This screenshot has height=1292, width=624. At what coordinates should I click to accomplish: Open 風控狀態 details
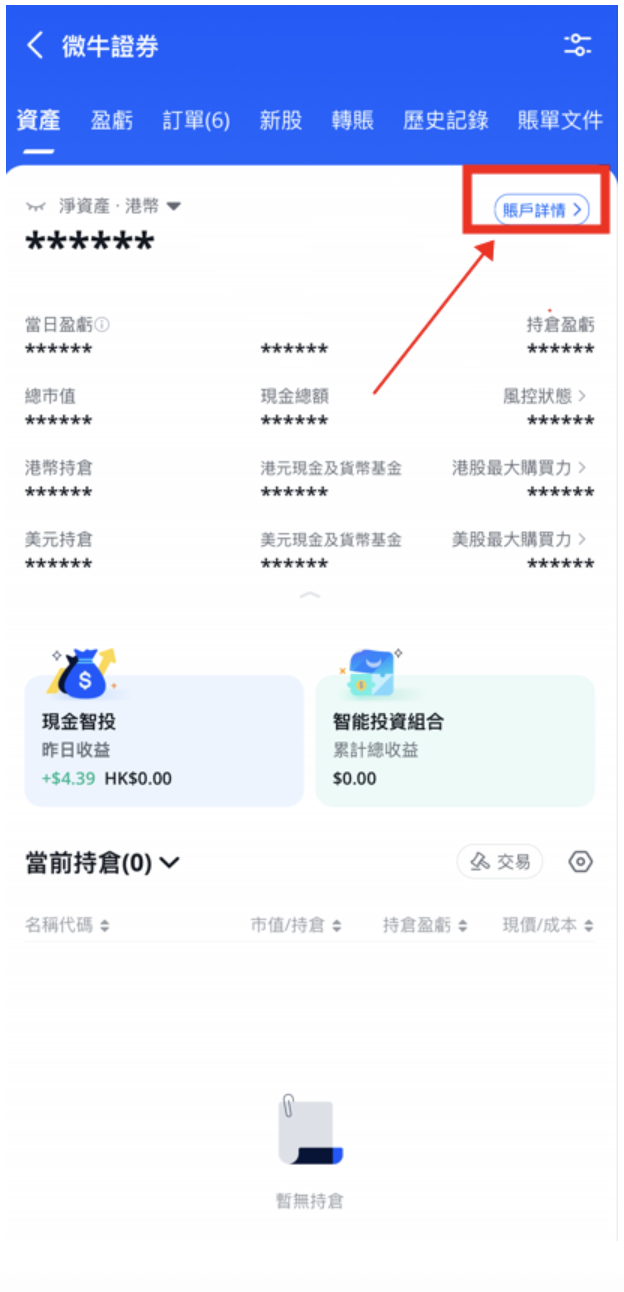545,396
